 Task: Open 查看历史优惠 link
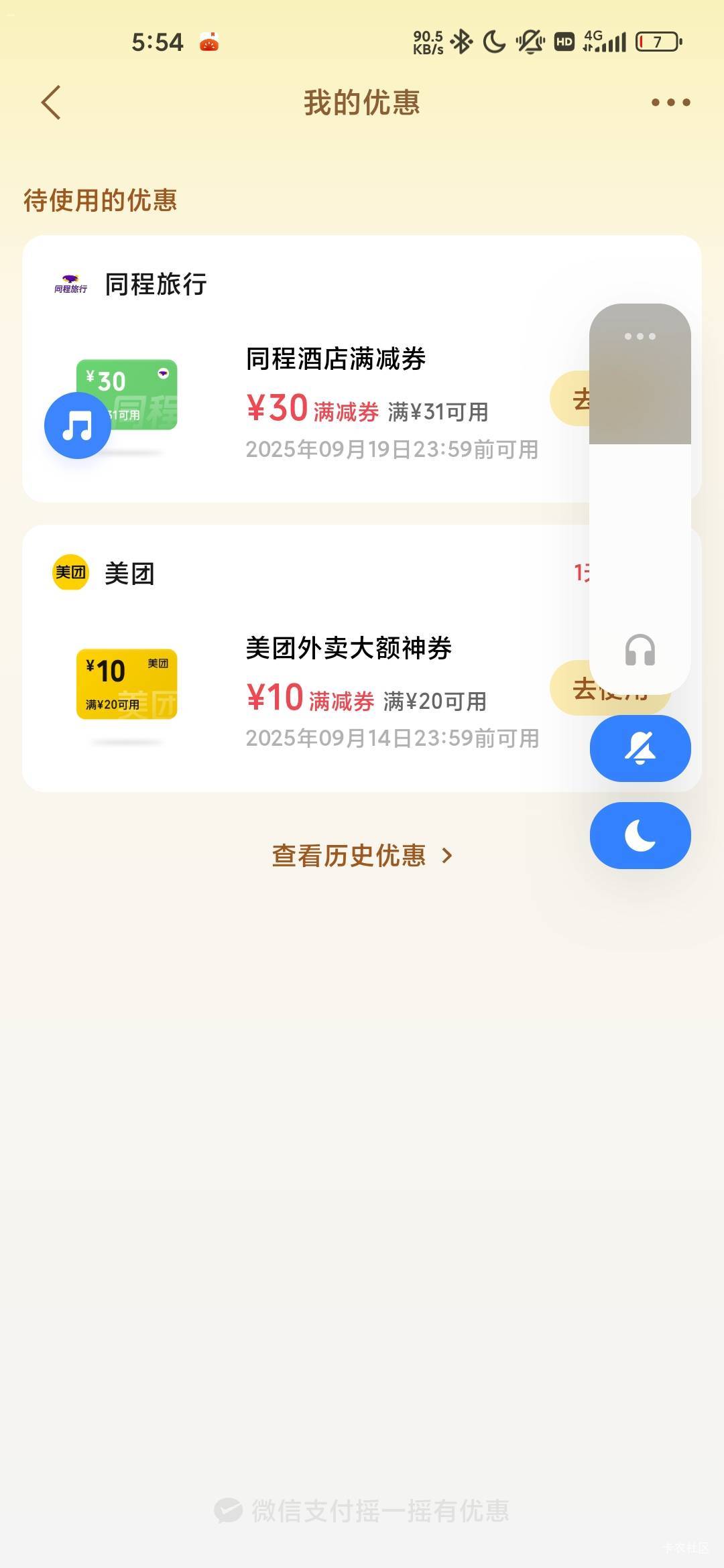tap(362, 856)
